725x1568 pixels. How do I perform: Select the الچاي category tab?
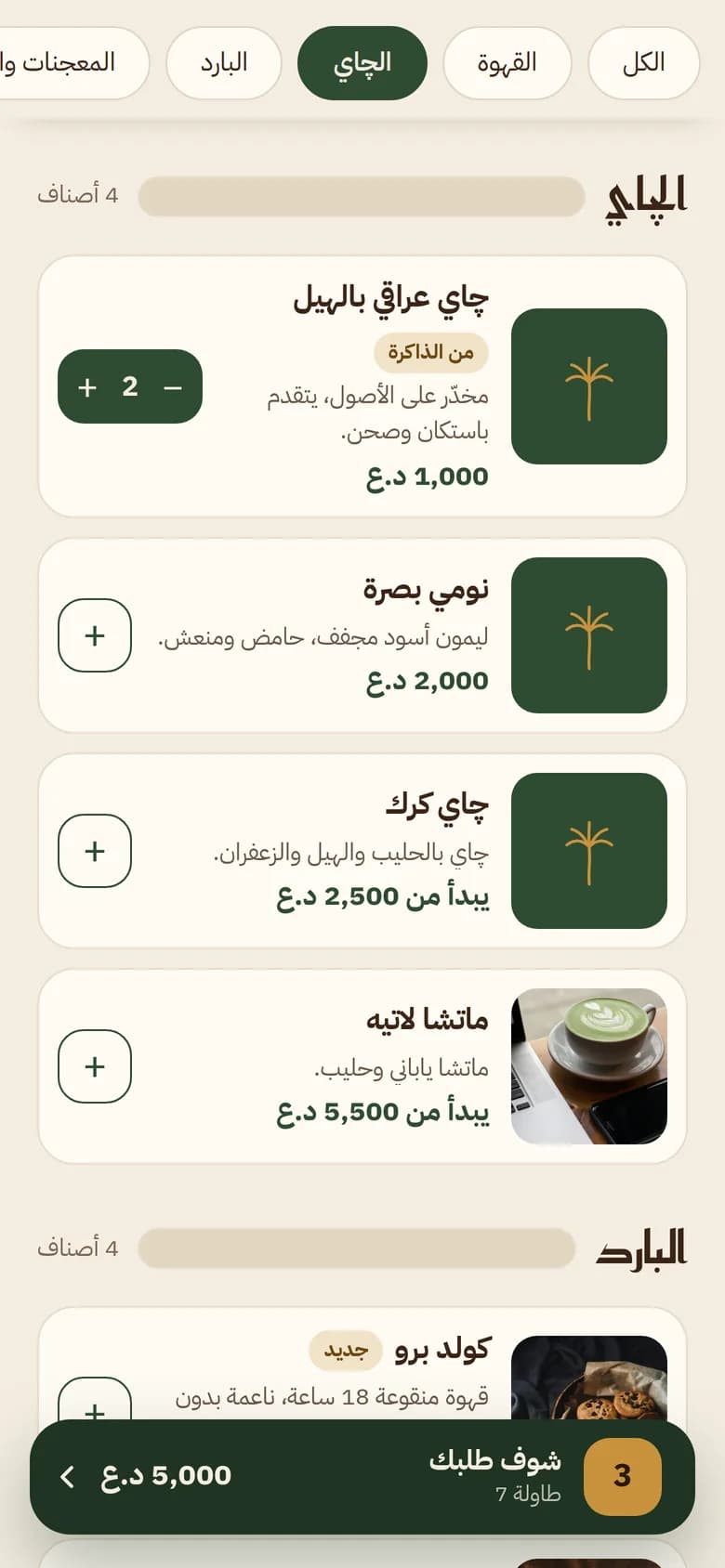[x=362, y=63]
